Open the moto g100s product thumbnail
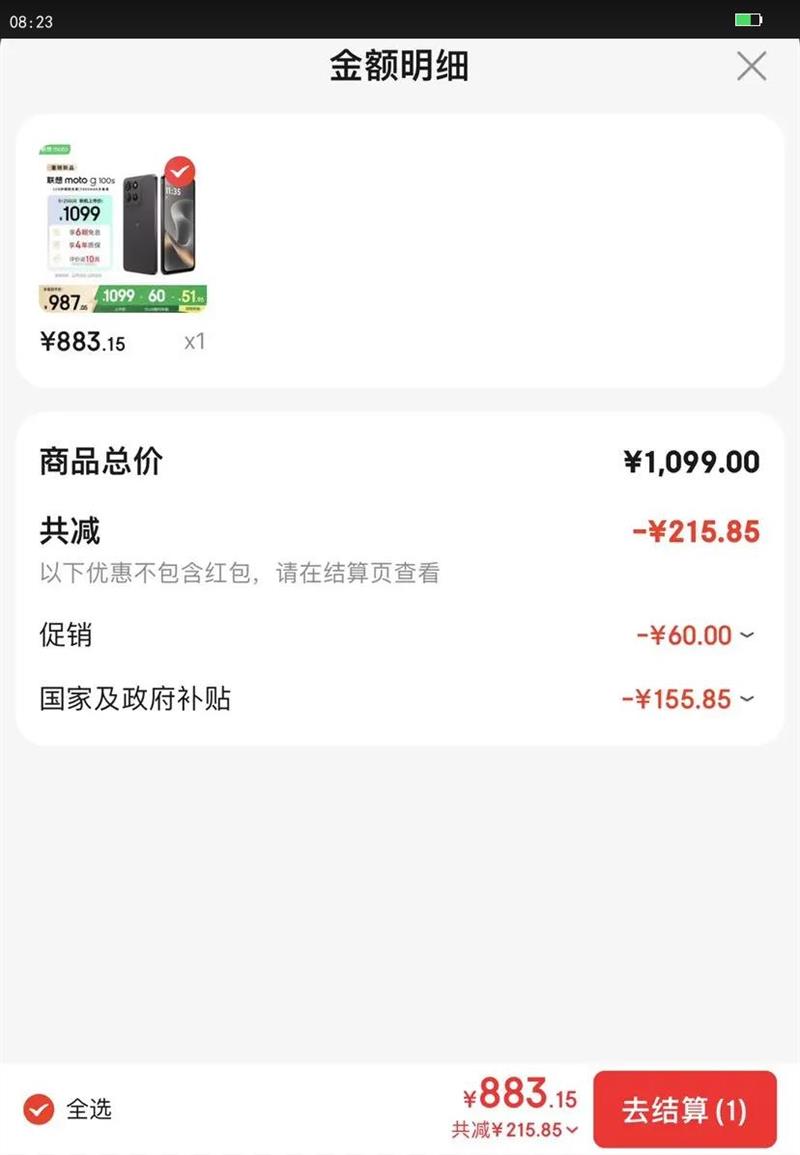Screen dimensions: 800x1155 122,228
